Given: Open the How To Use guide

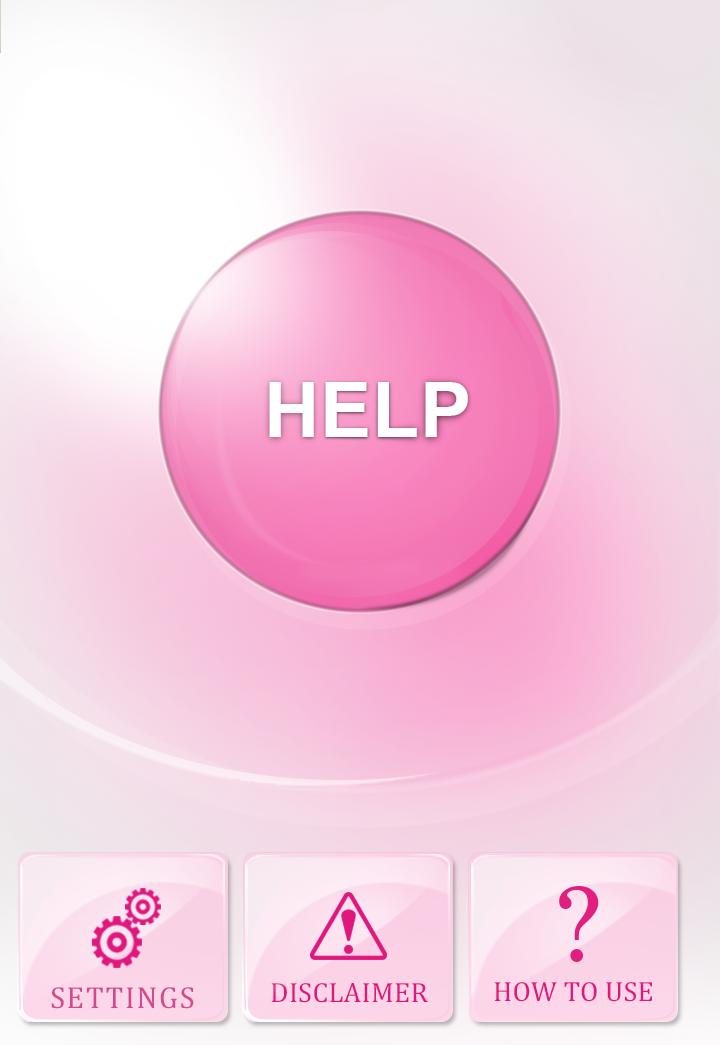Looking at the screenshot, I should pyautogui.click(x=574, y=938).
